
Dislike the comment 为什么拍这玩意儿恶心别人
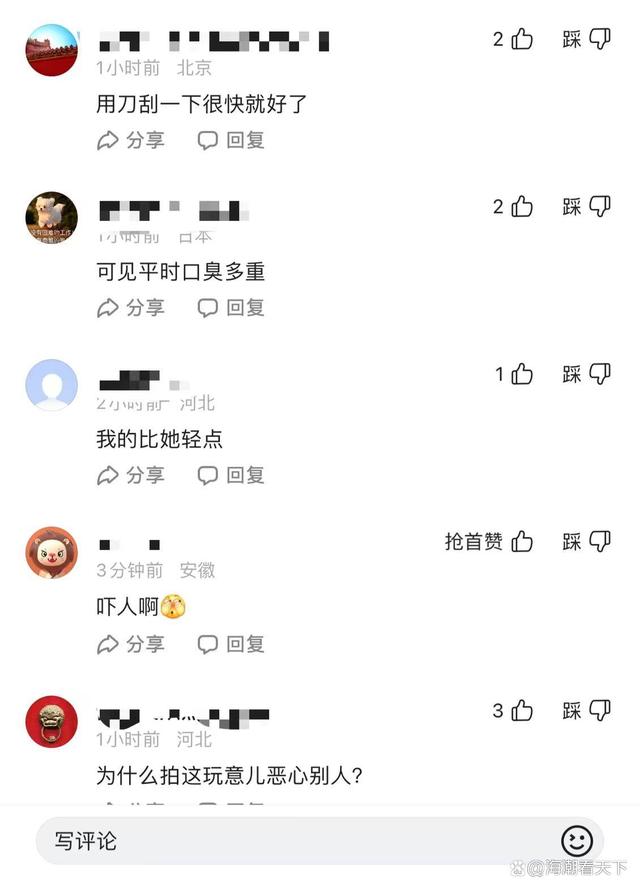tap(598, 711)
